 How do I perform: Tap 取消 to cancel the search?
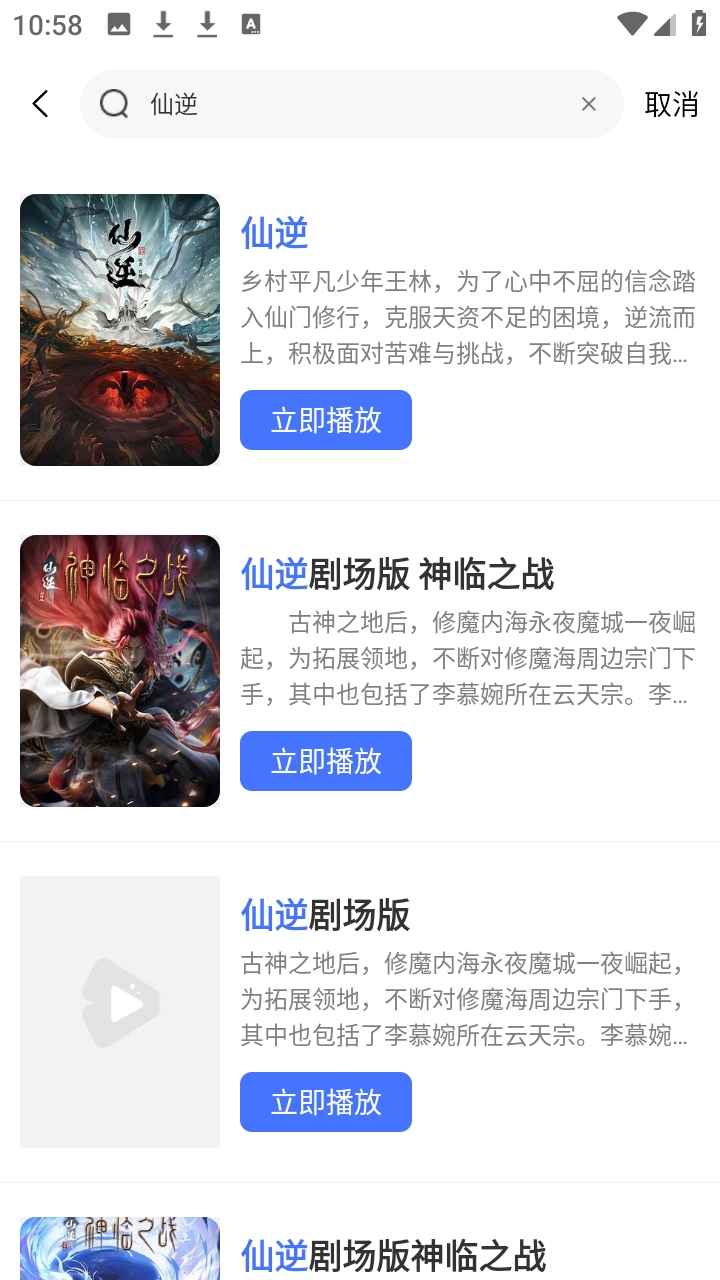pyautogui.click(x=671, y=104)
